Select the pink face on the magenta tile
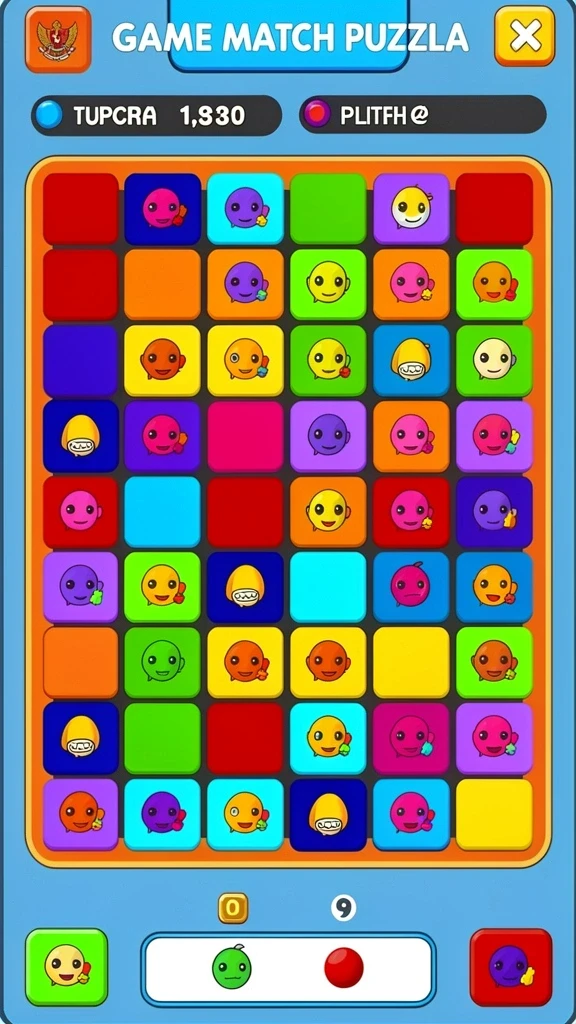This screenshot has width=576, height=1024. [411, 738]
